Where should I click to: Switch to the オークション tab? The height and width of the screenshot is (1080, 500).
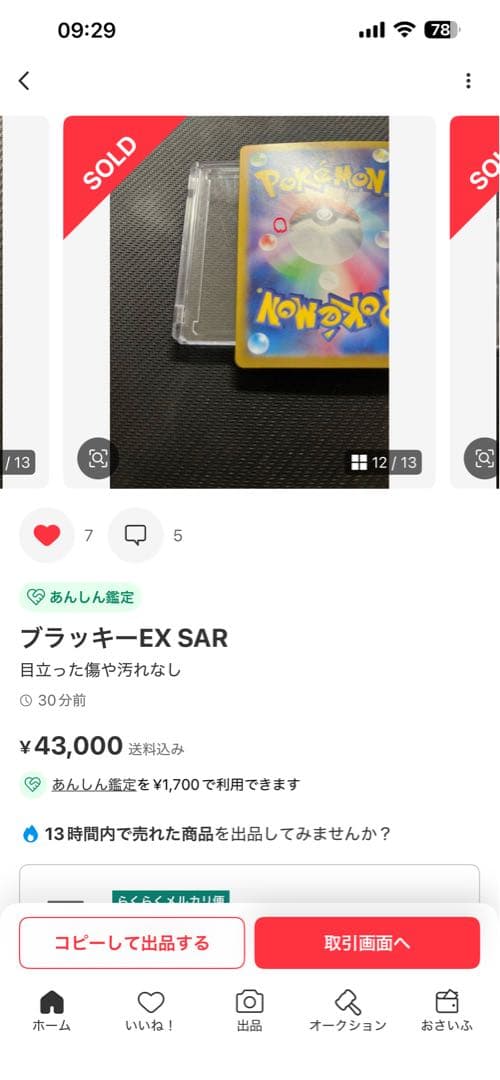point(348,1010)
